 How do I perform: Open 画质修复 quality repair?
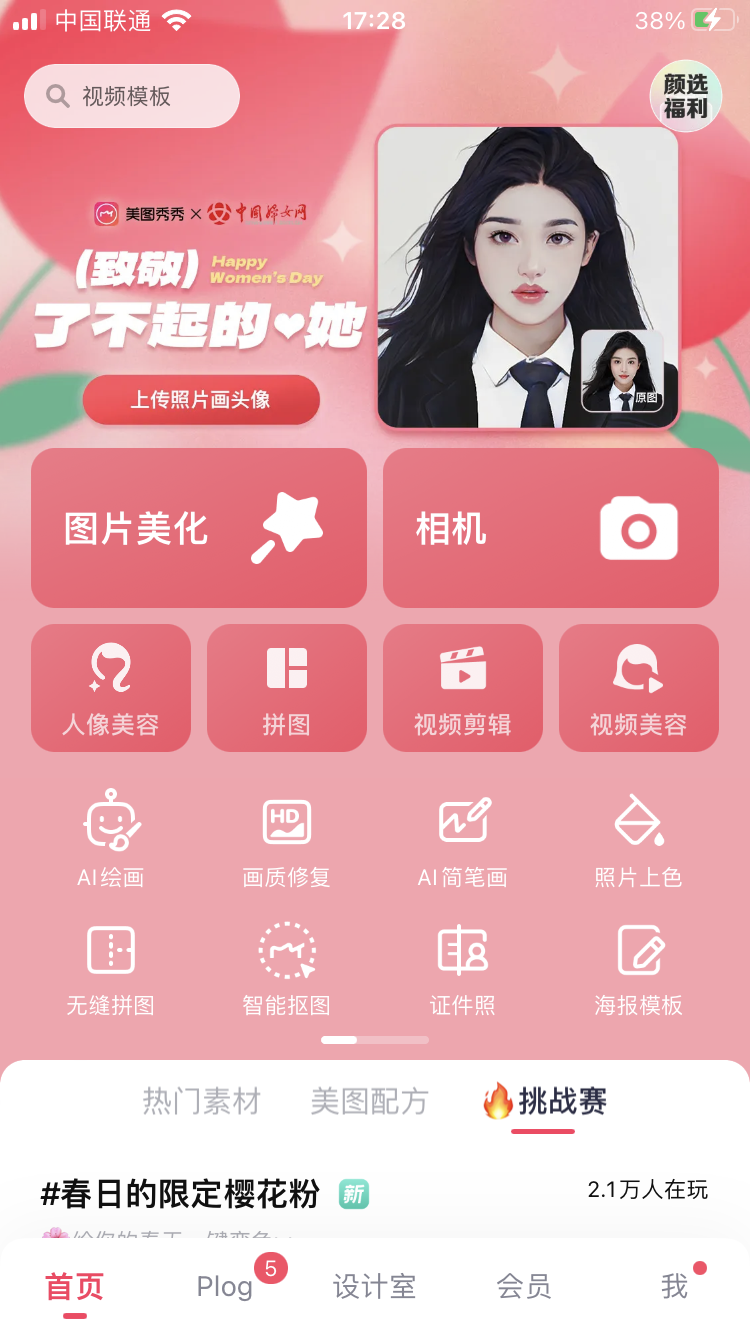point(287,840)
